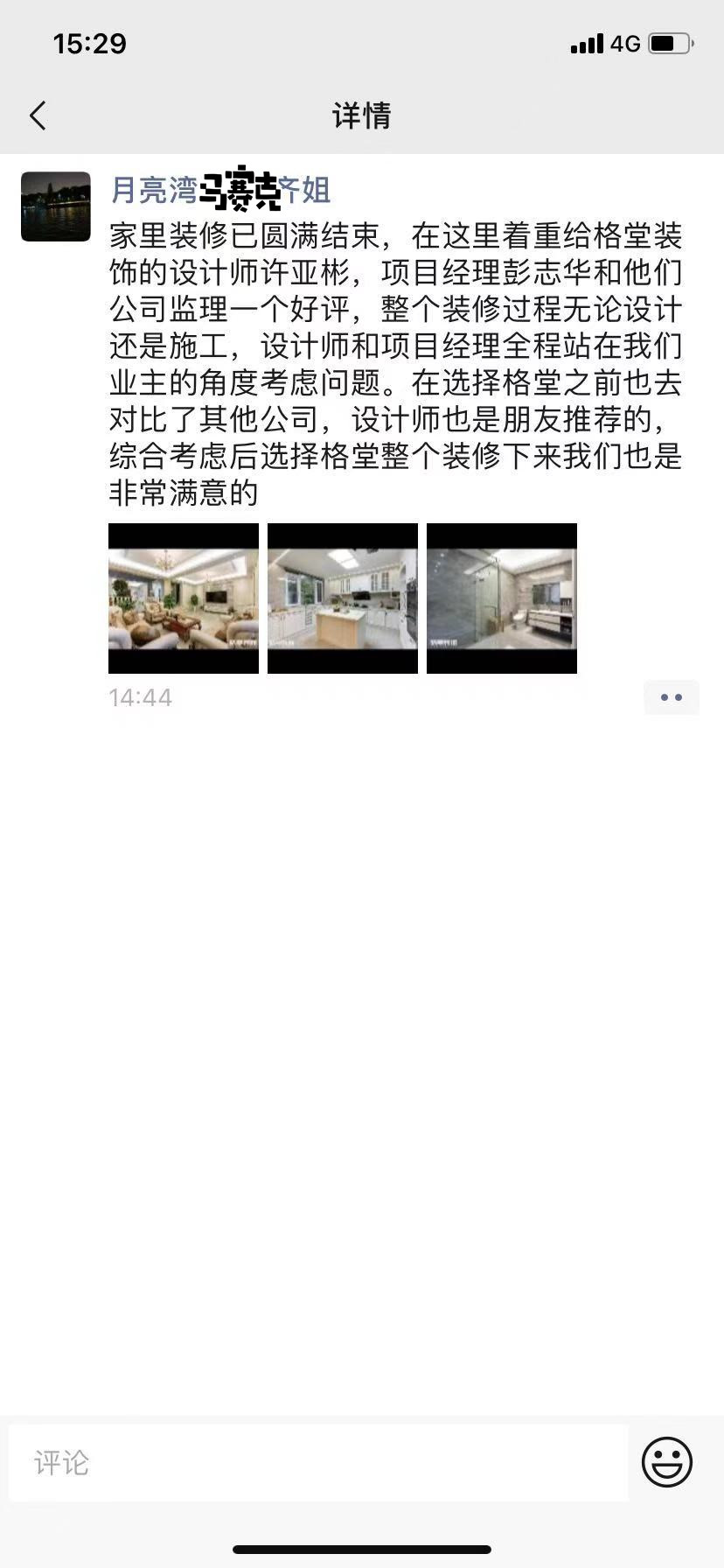Open the emoji picker smiley
Screen dimensions: 724x1568
pos(667,1462)
